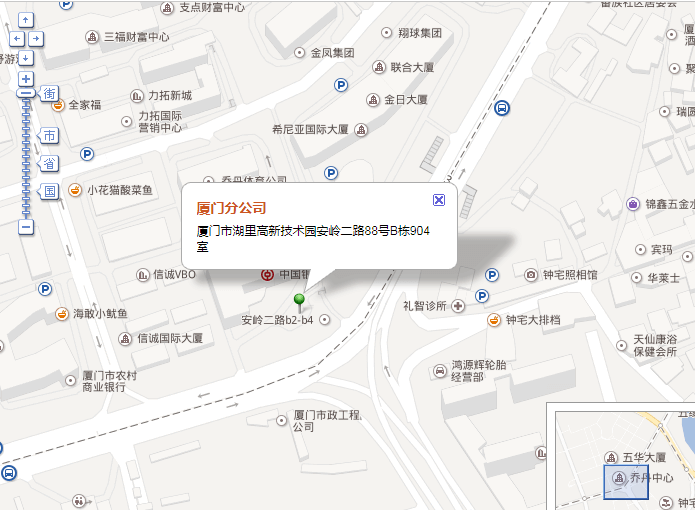
Task: Pan the map right with the arrow
Action: click(x=36, y=38)
